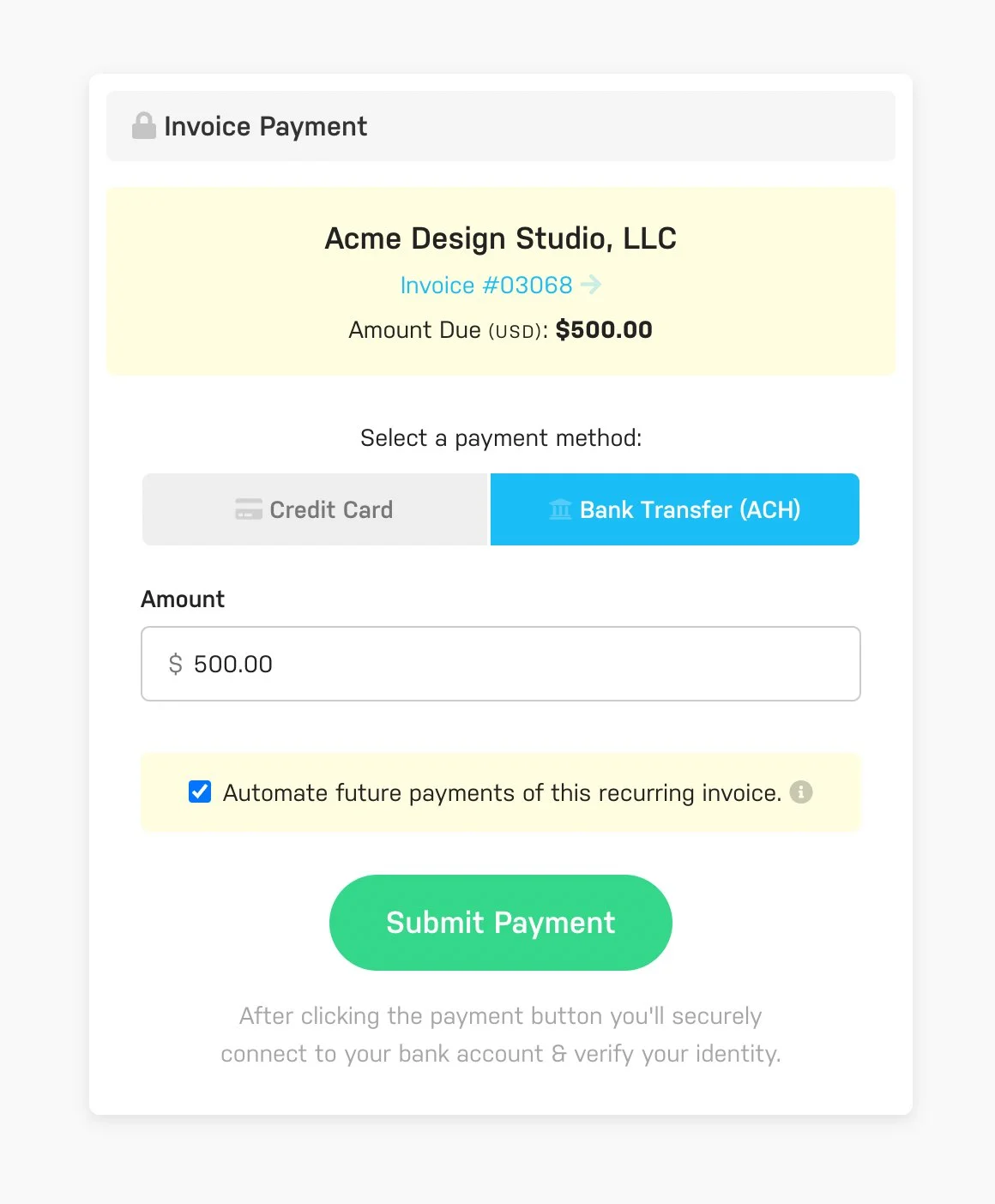995x1204 pixels.
Task: Uncheck automate future payments of recurring invoice
Action: tap(198, 792)
